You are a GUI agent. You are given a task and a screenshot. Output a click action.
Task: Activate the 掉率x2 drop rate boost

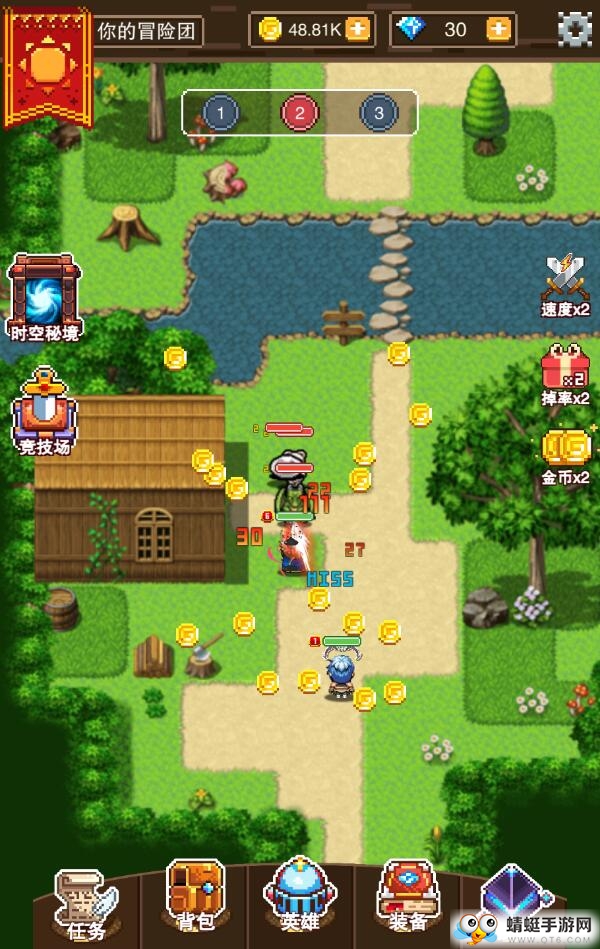pos(565,372)
